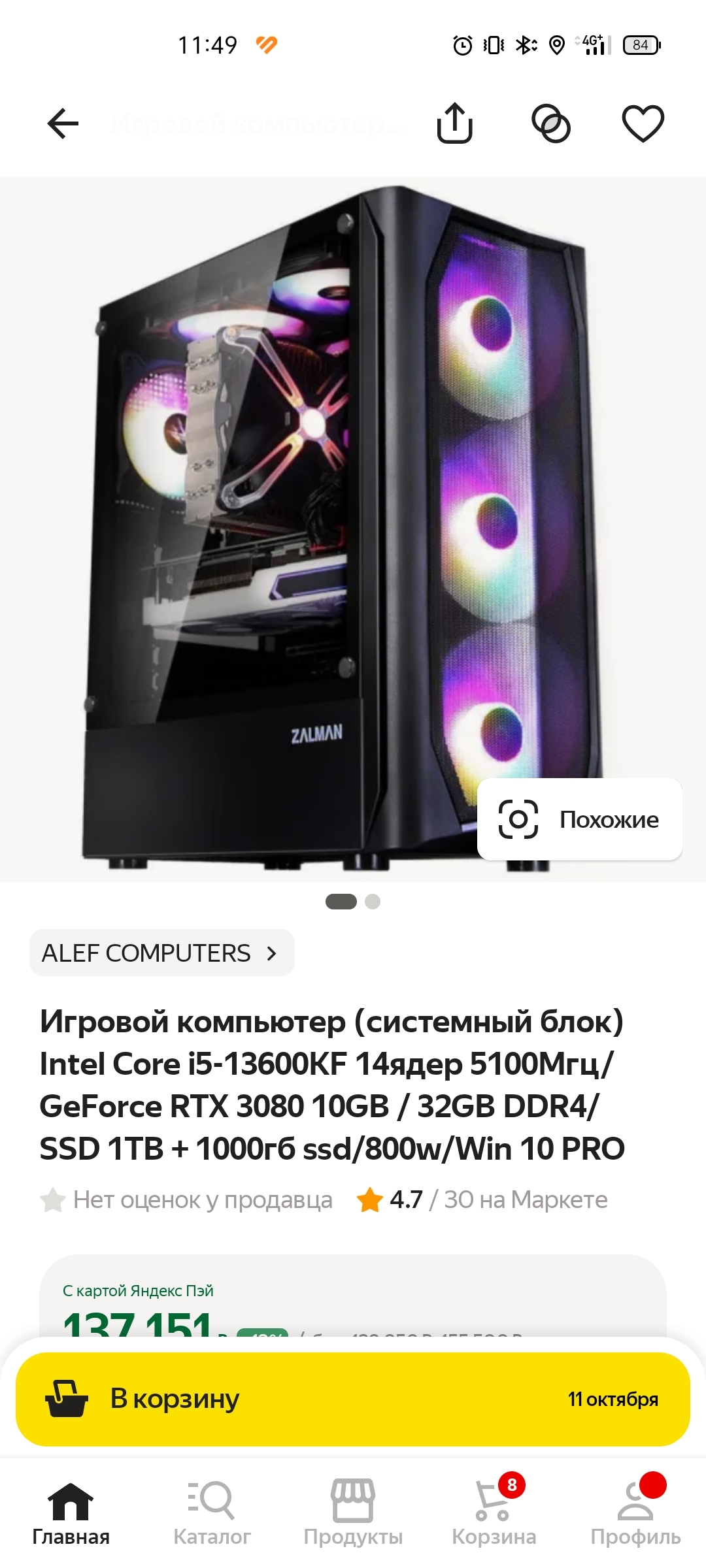Viewport: 706px width, 1568px height.
Task: Share this gaming computer listing
Action: coord(454,123)
